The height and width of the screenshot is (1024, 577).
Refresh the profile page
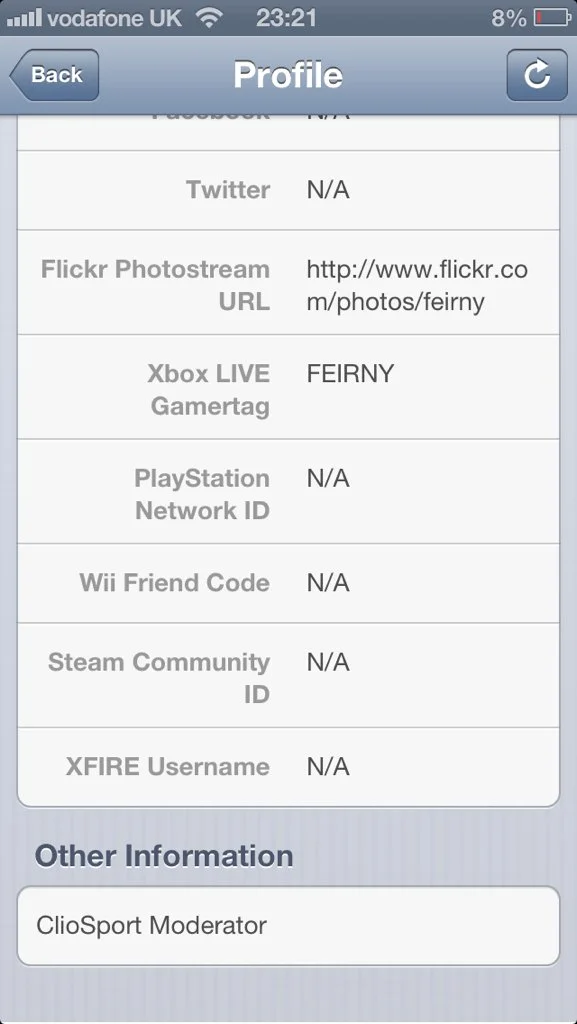pos(537,74)
